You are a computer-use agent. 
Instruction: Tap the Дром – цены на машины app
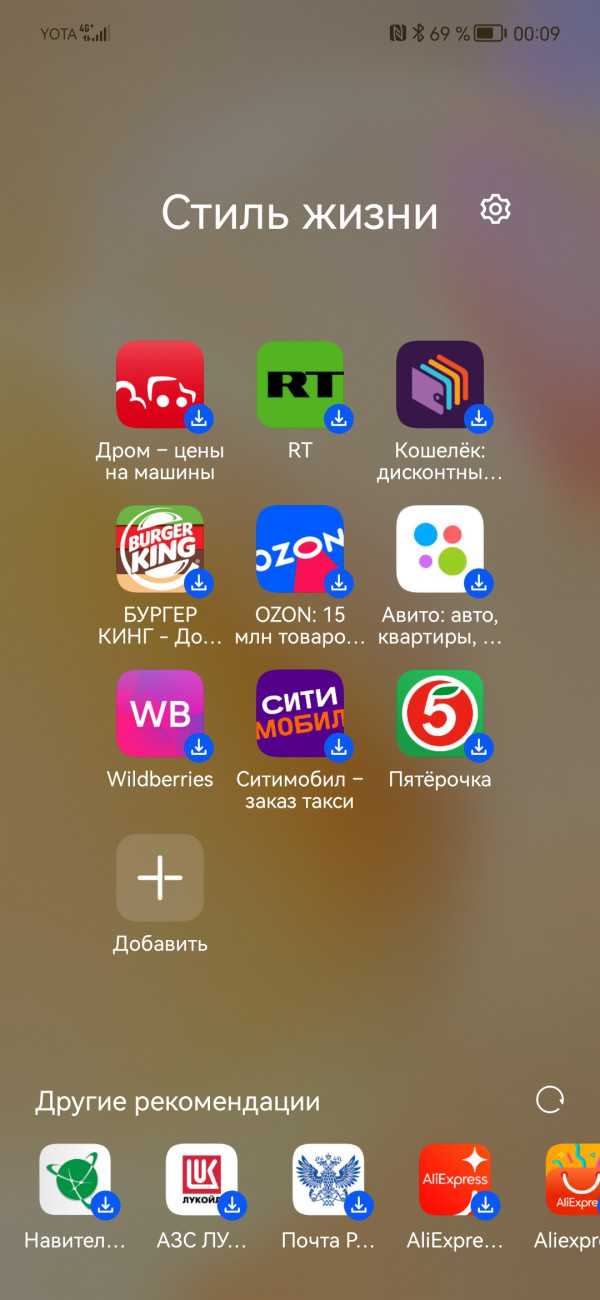coord(160,385)
